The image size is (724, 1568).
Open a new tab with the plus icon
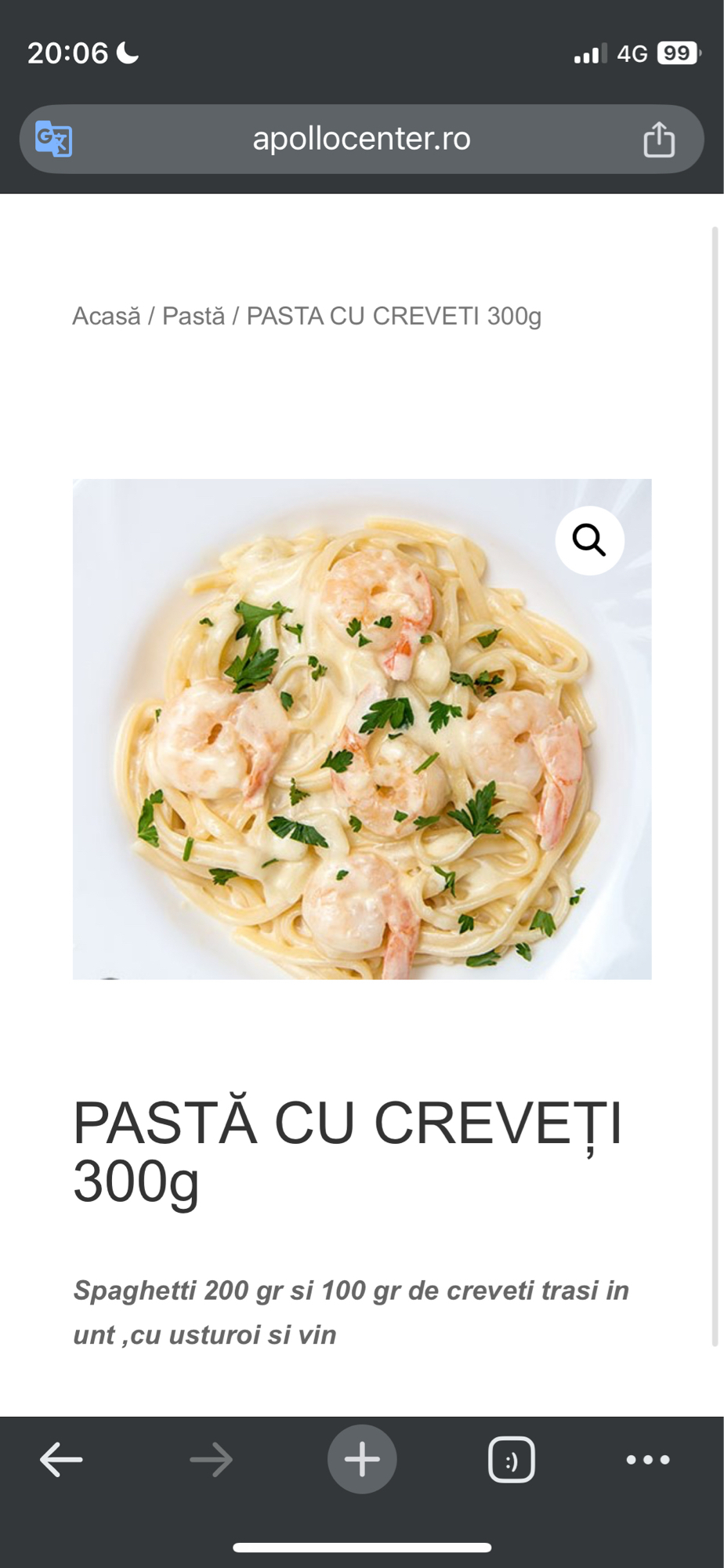pos(361,1459)
